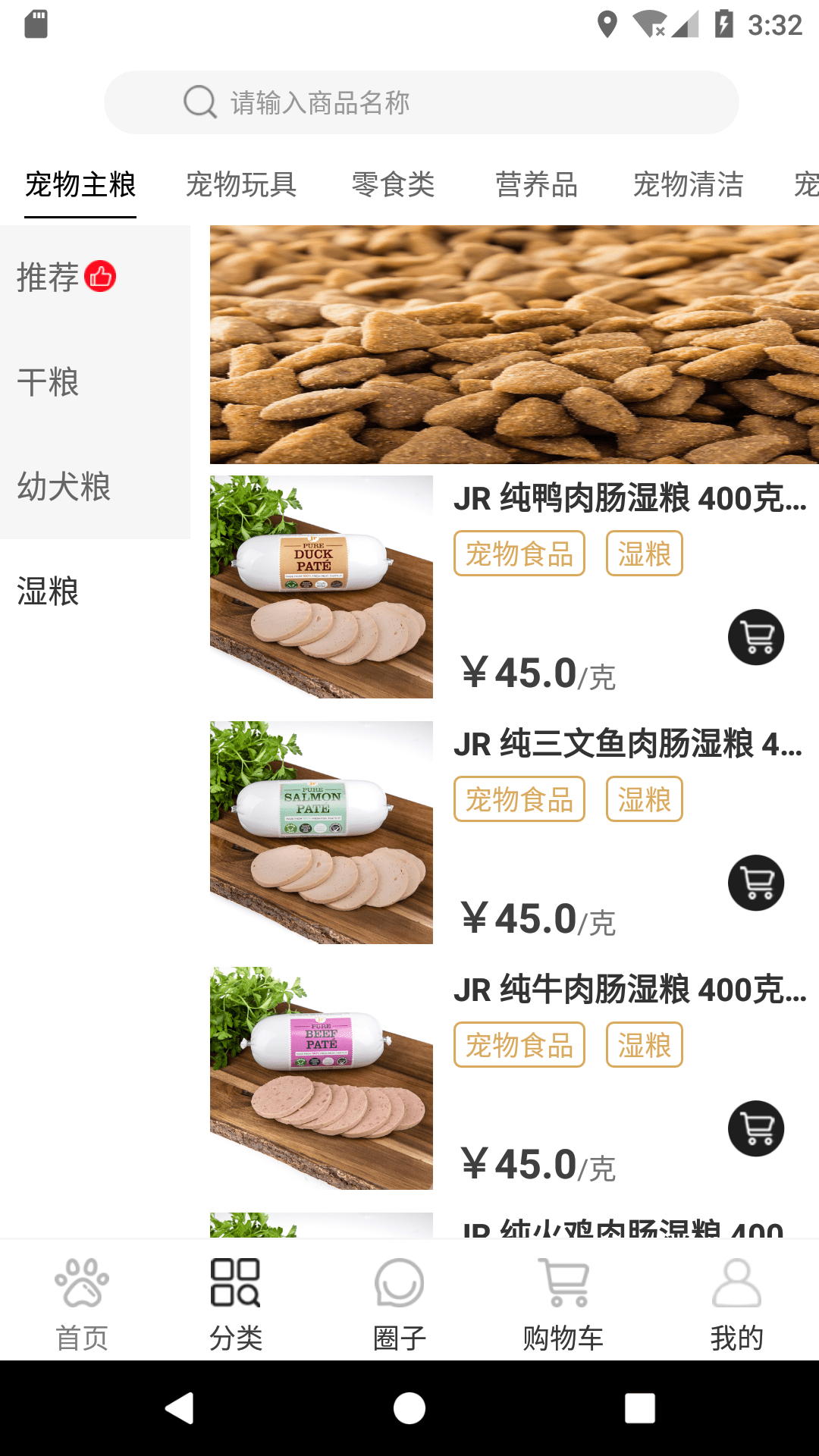
Task: Open JR 纯鸭肉肠湿粮 product
Action: click(x=629, y=498)
